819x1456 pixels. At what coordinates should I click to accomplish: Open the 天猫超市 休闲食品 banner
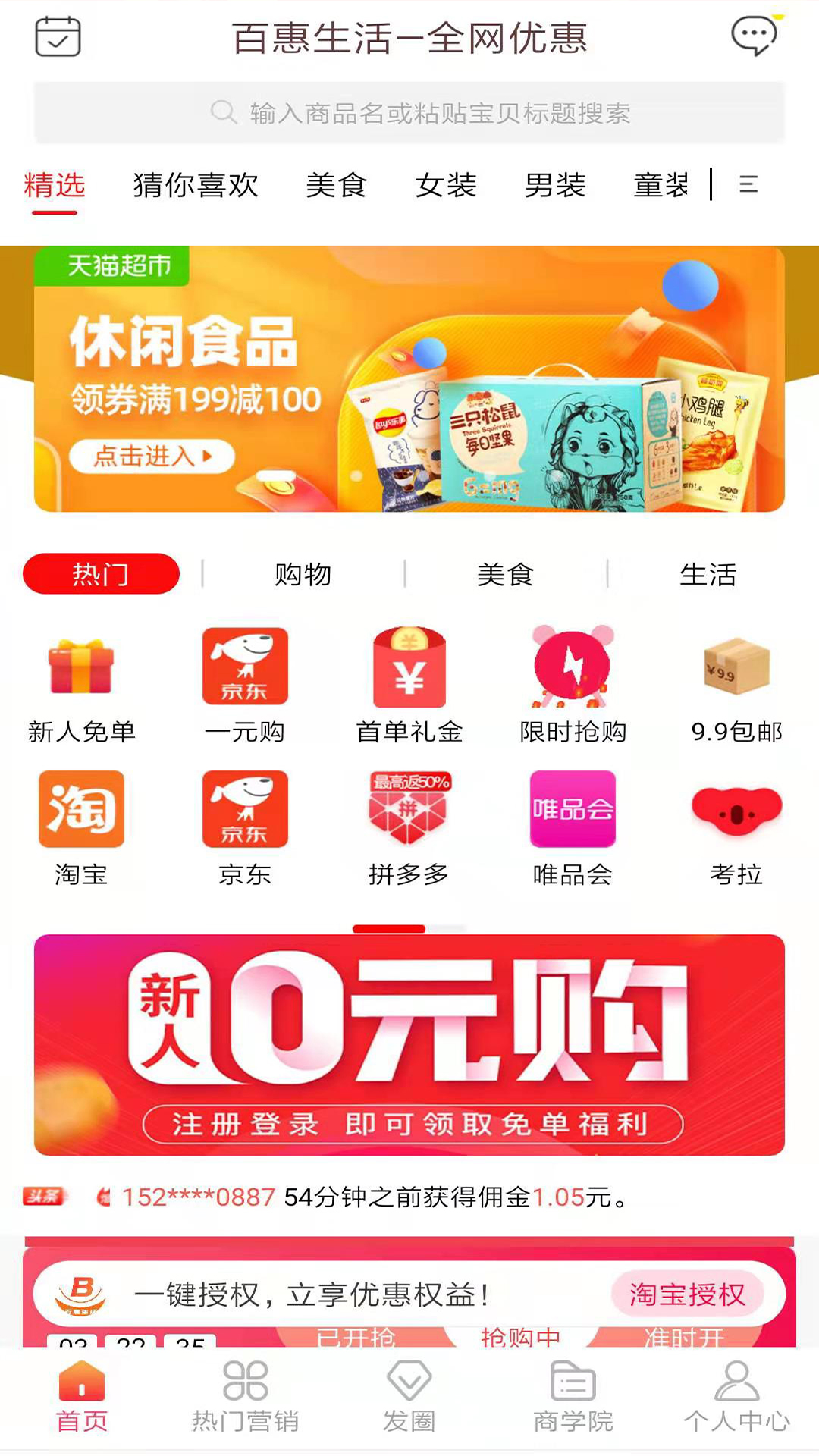tap(409, 379)
